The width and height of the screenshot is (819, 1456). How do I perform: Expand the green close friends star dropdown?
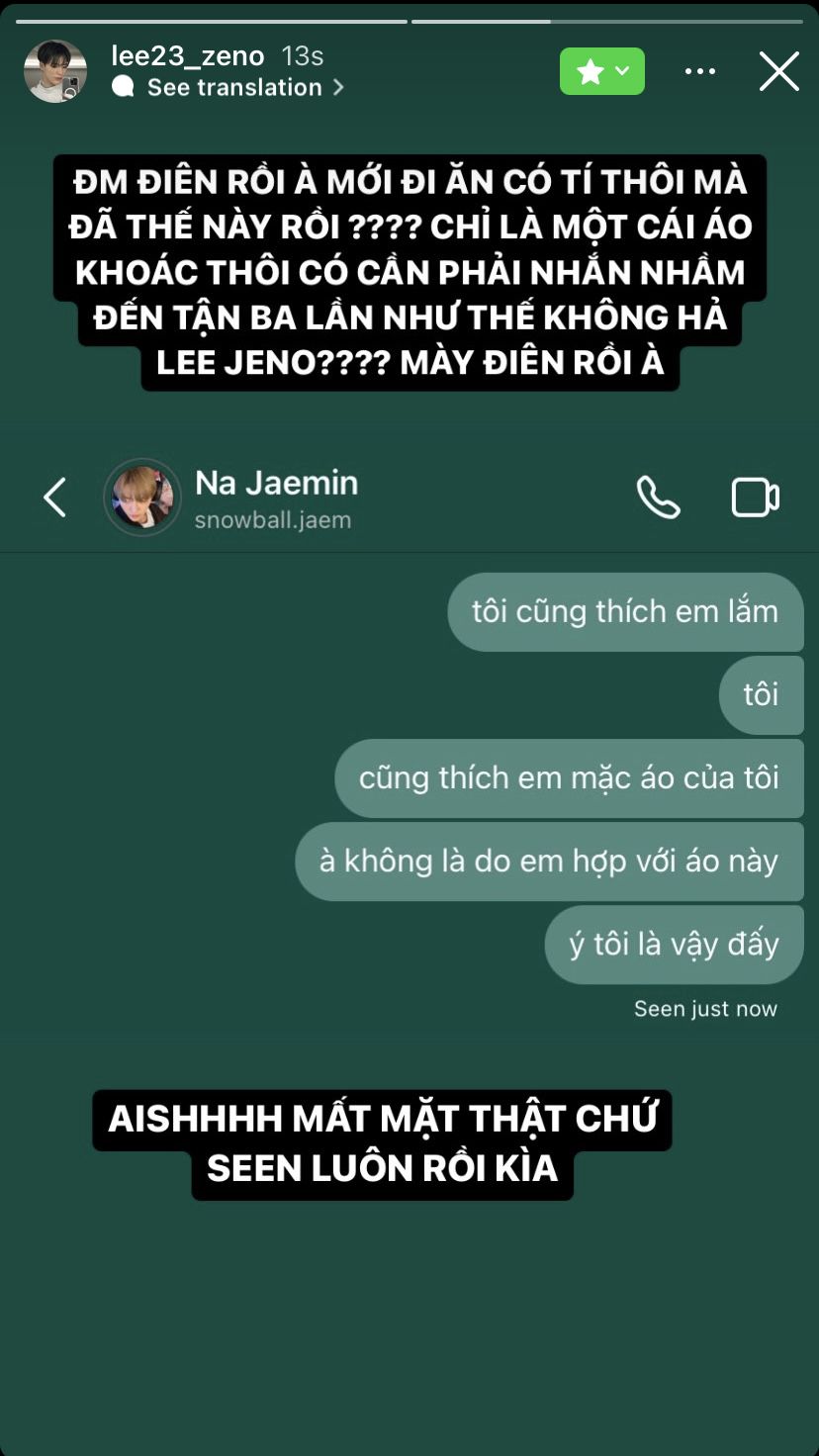(x=602, y=71)
